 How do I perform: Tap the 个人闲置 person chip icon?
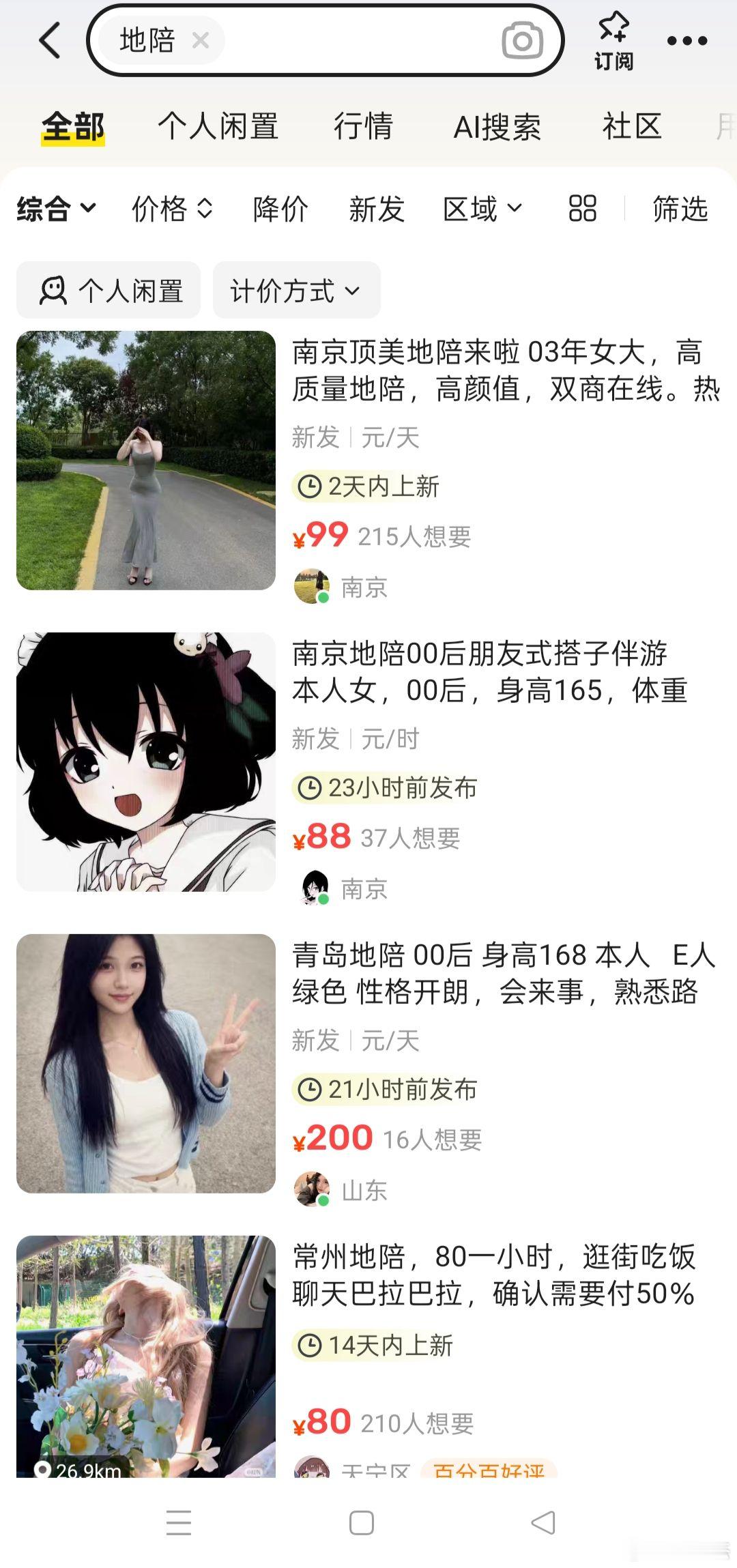pos(55,289)
